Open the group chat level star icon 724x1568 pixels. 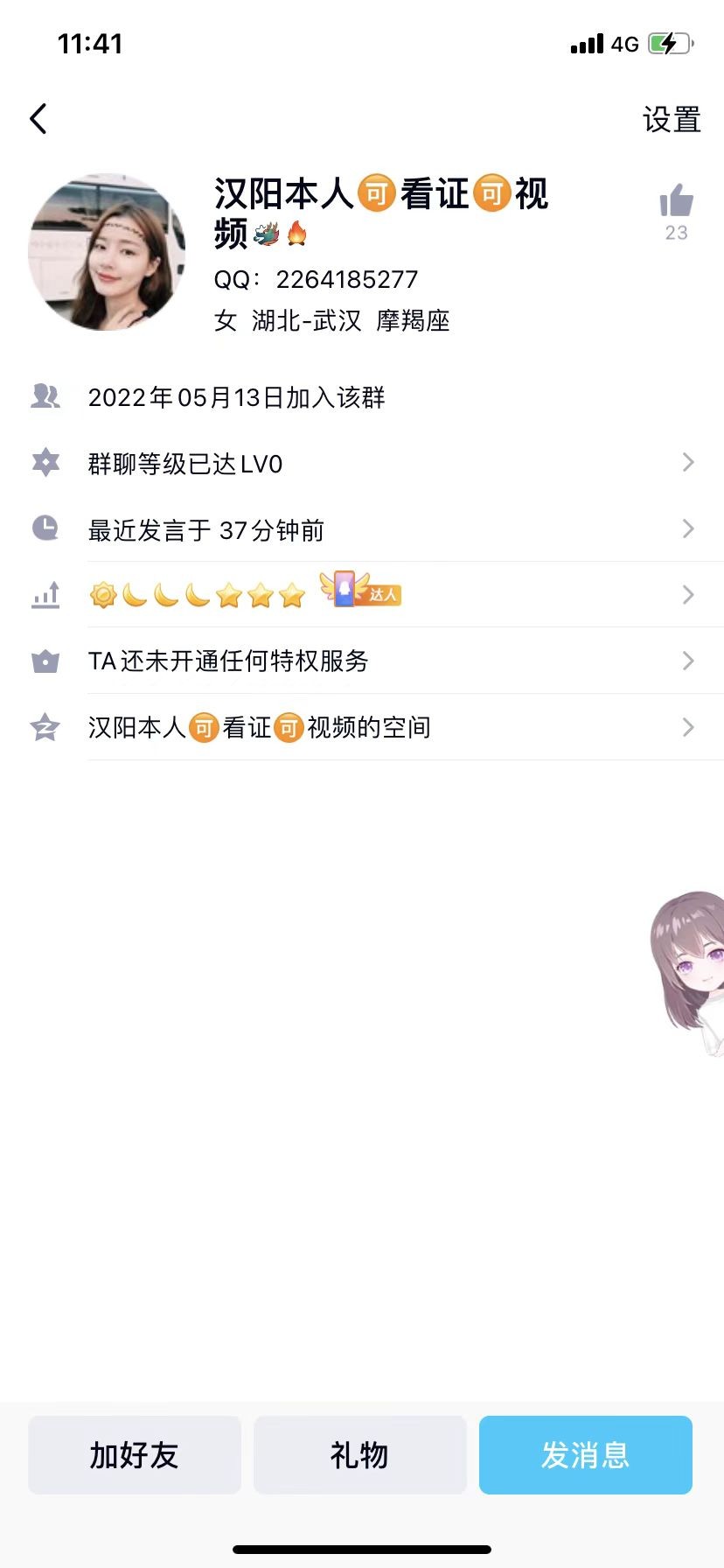click(45, 463)
